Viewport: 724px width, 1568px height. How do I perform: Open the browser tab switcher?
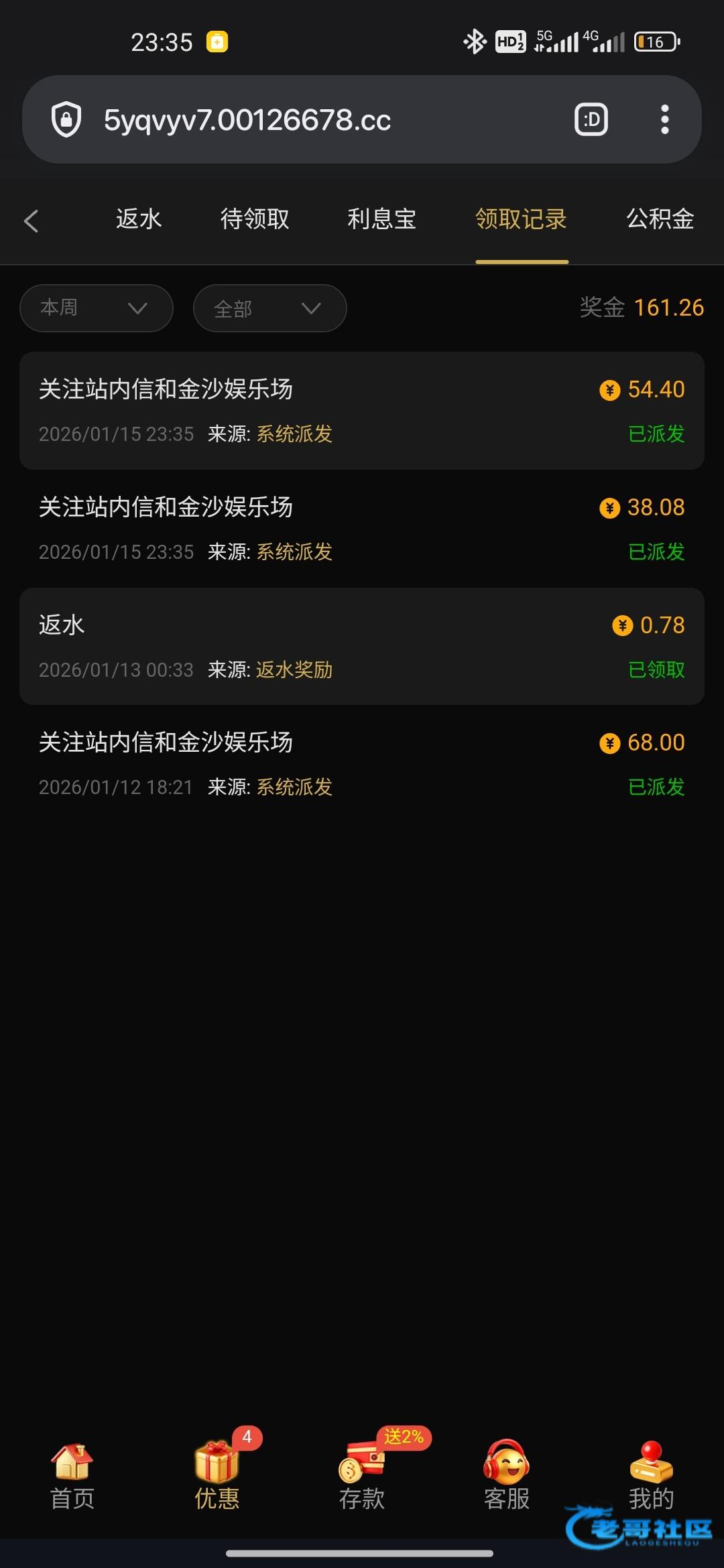click(x=591, y=120)
